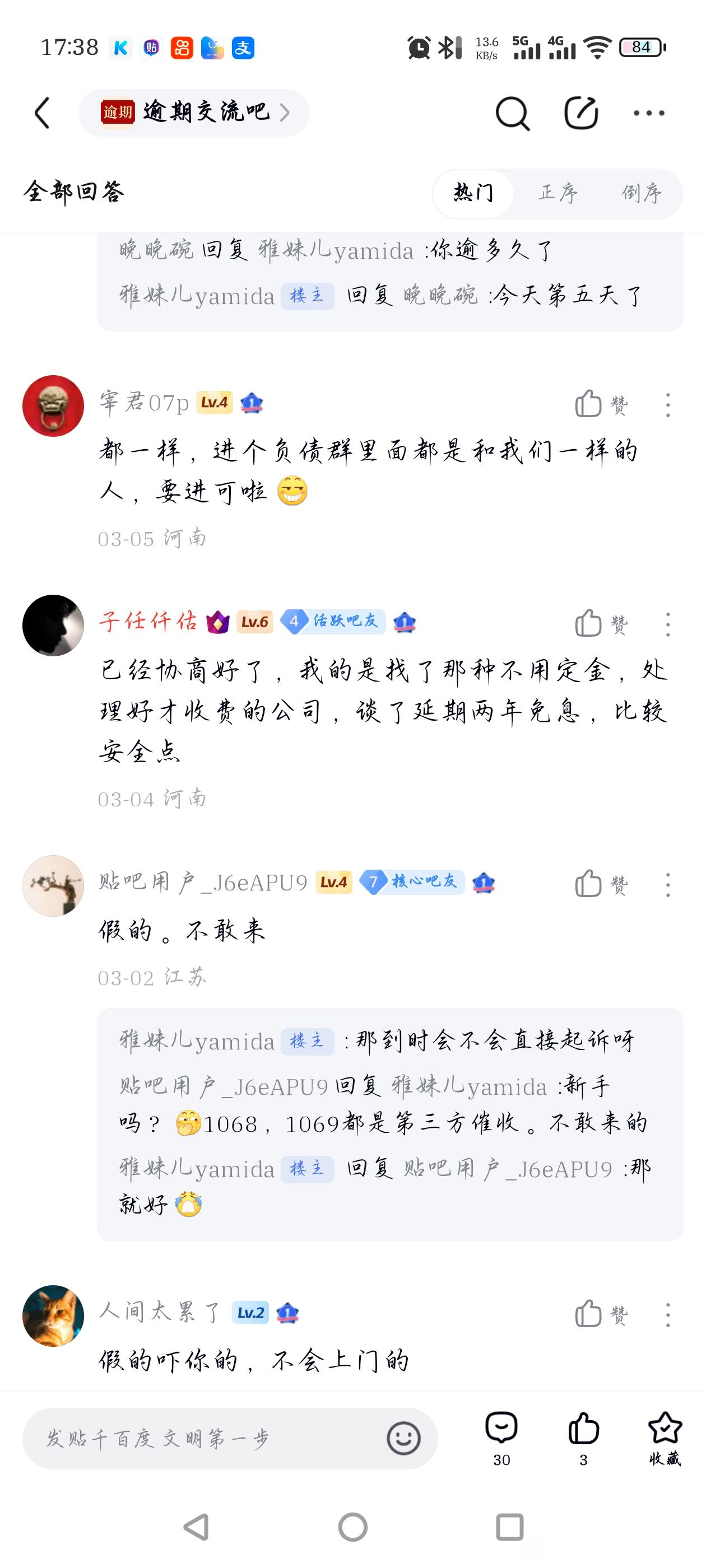Open the comments icon showing 30
This screenshot has height=1568, width=706.
click(x=501, y=1438)
